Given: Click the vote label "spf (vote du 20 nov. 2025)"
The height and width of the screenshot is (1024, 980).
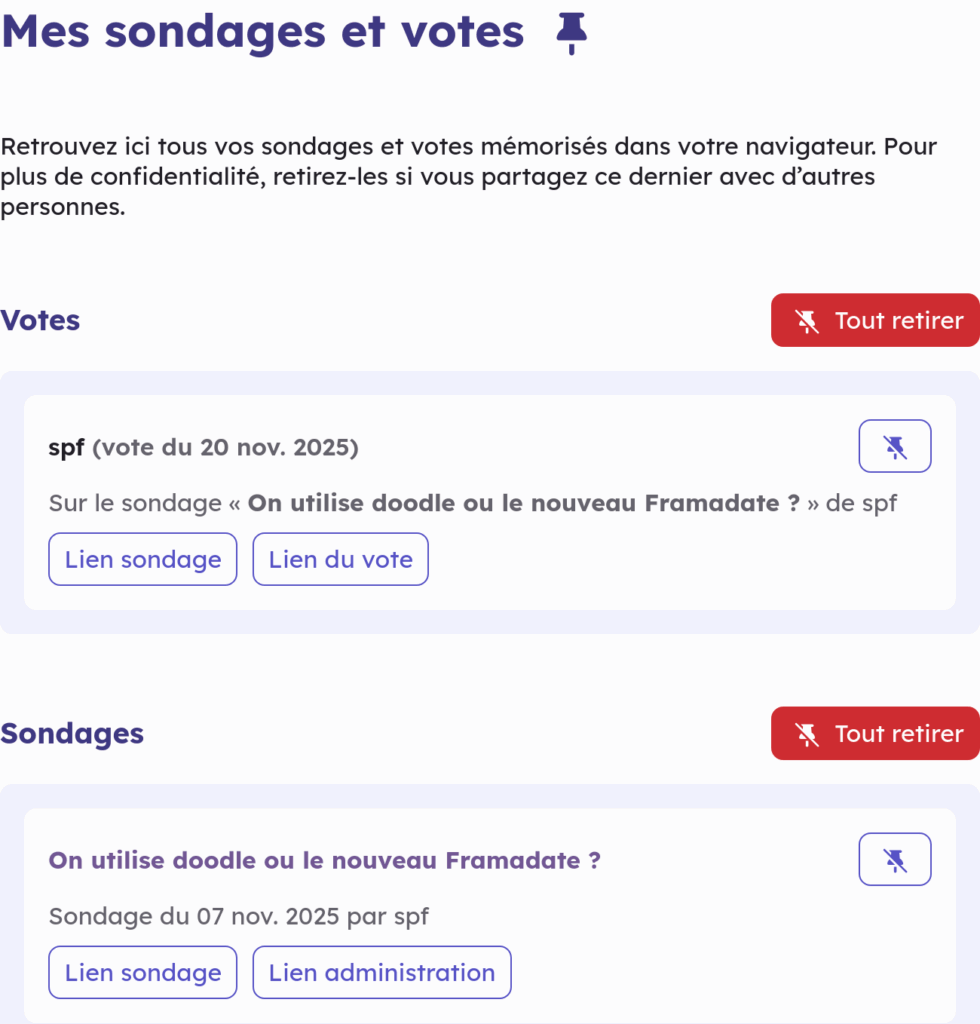Looking at the screenshot, I should coord(204,447).
